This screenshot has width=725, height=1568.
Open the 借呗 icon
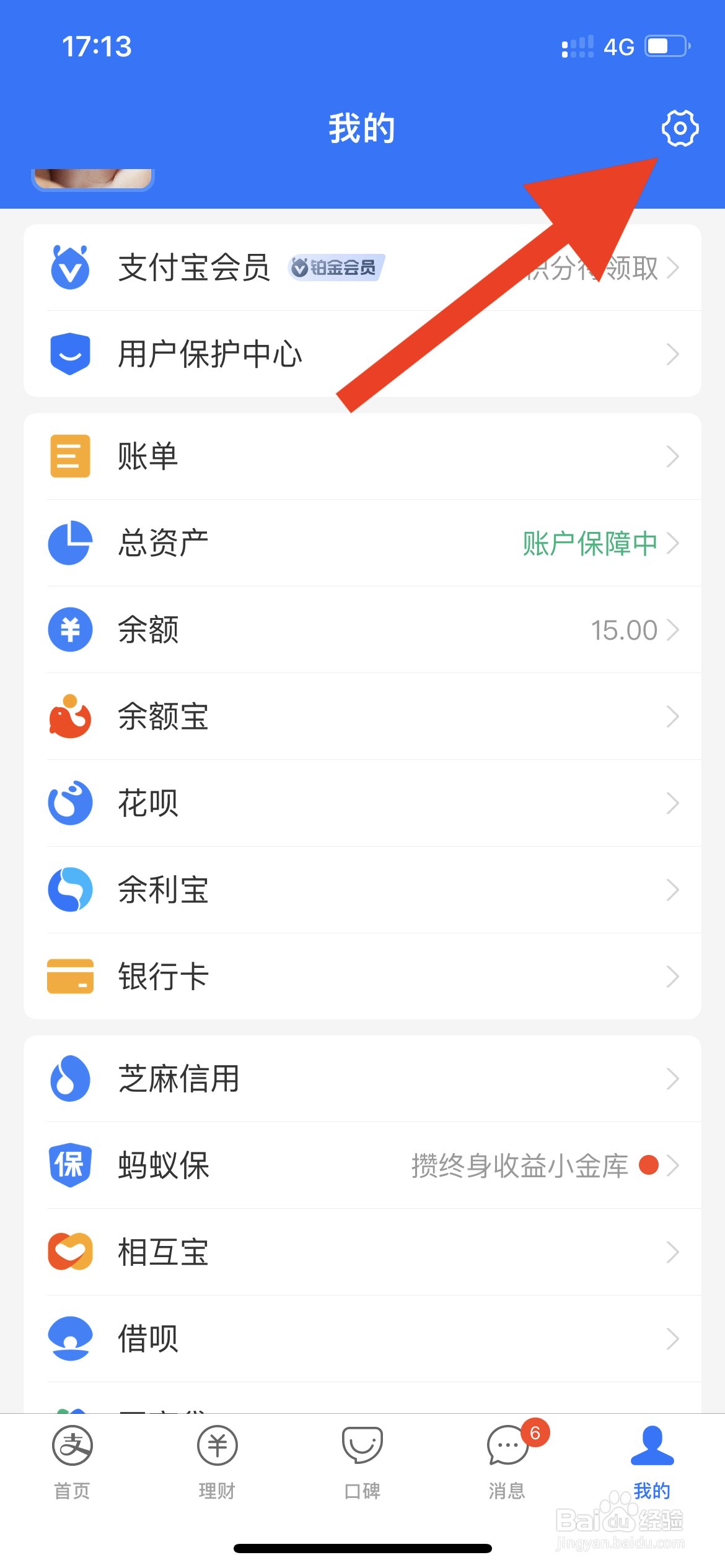coord(70,1338)
